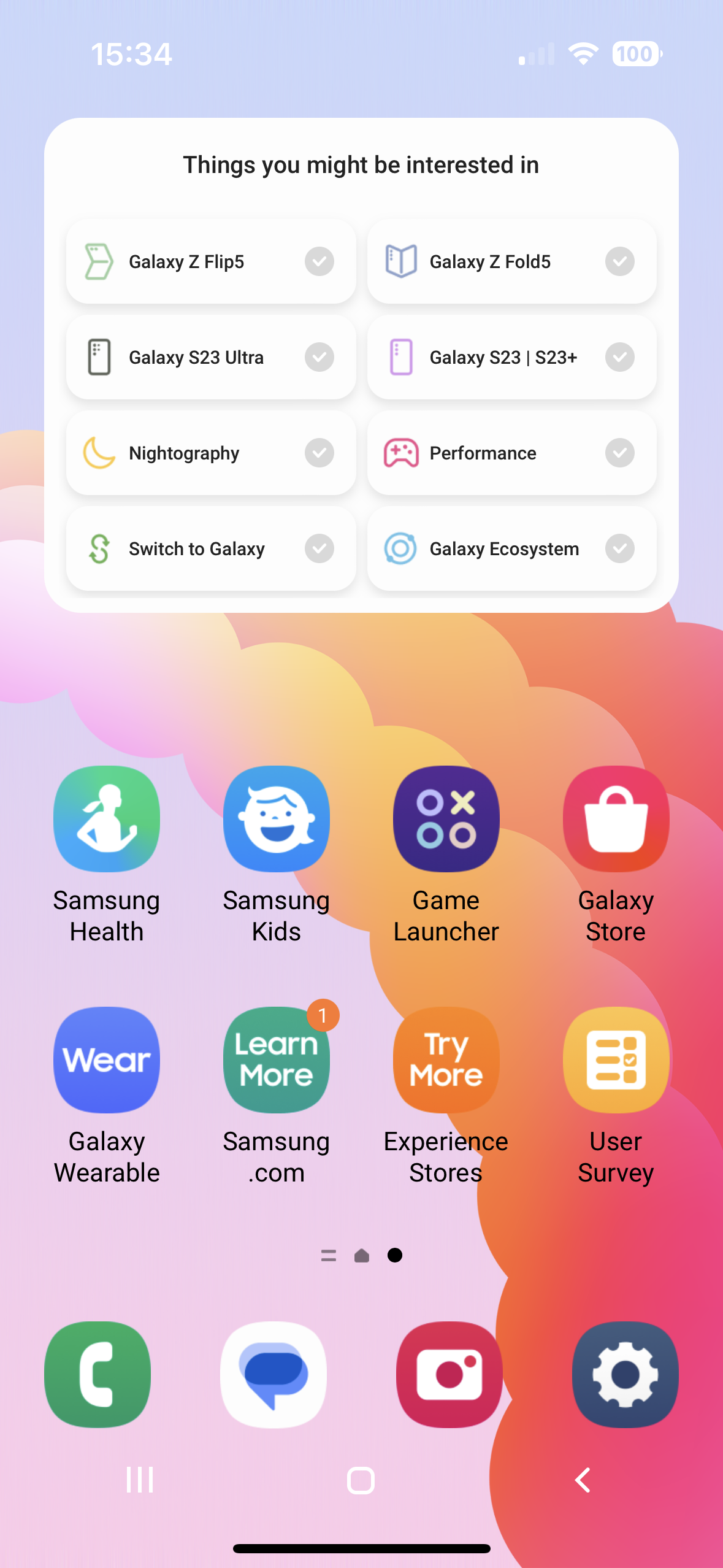
Task: Open Experience Stores Try More app
Action: [x=446, y=1060]
